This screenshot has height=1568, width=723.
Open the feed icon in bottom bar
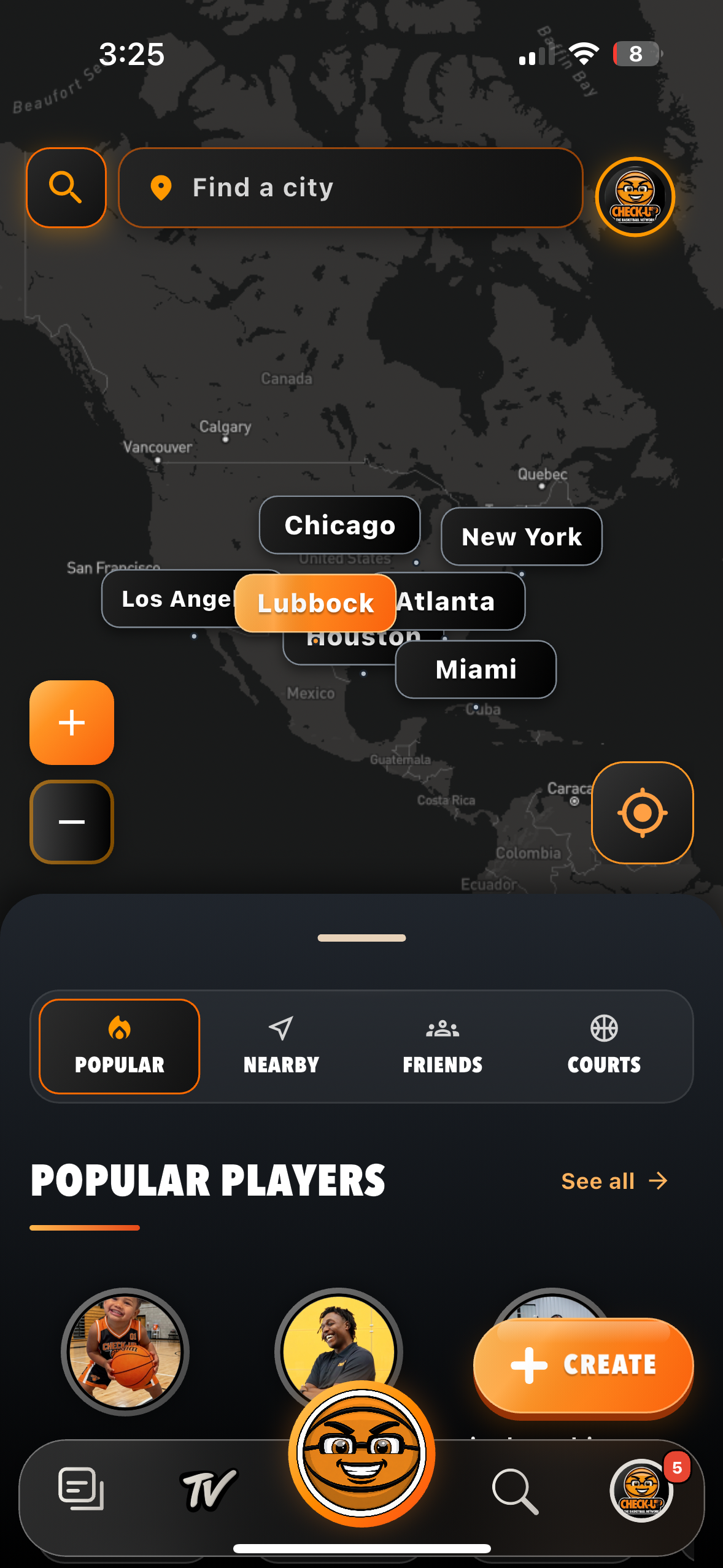click(81, 1489)
